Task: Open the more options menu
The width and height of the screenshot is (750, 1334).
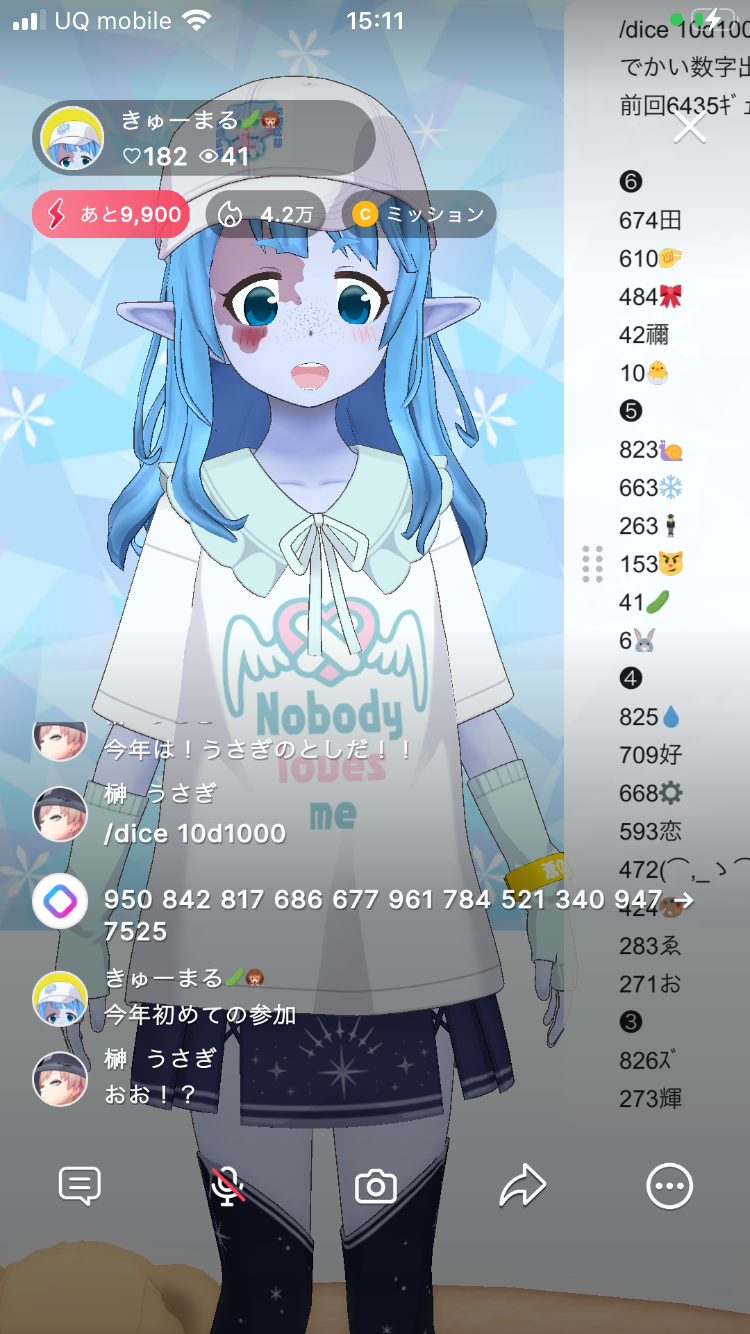Action: [x=669, y=1187]
